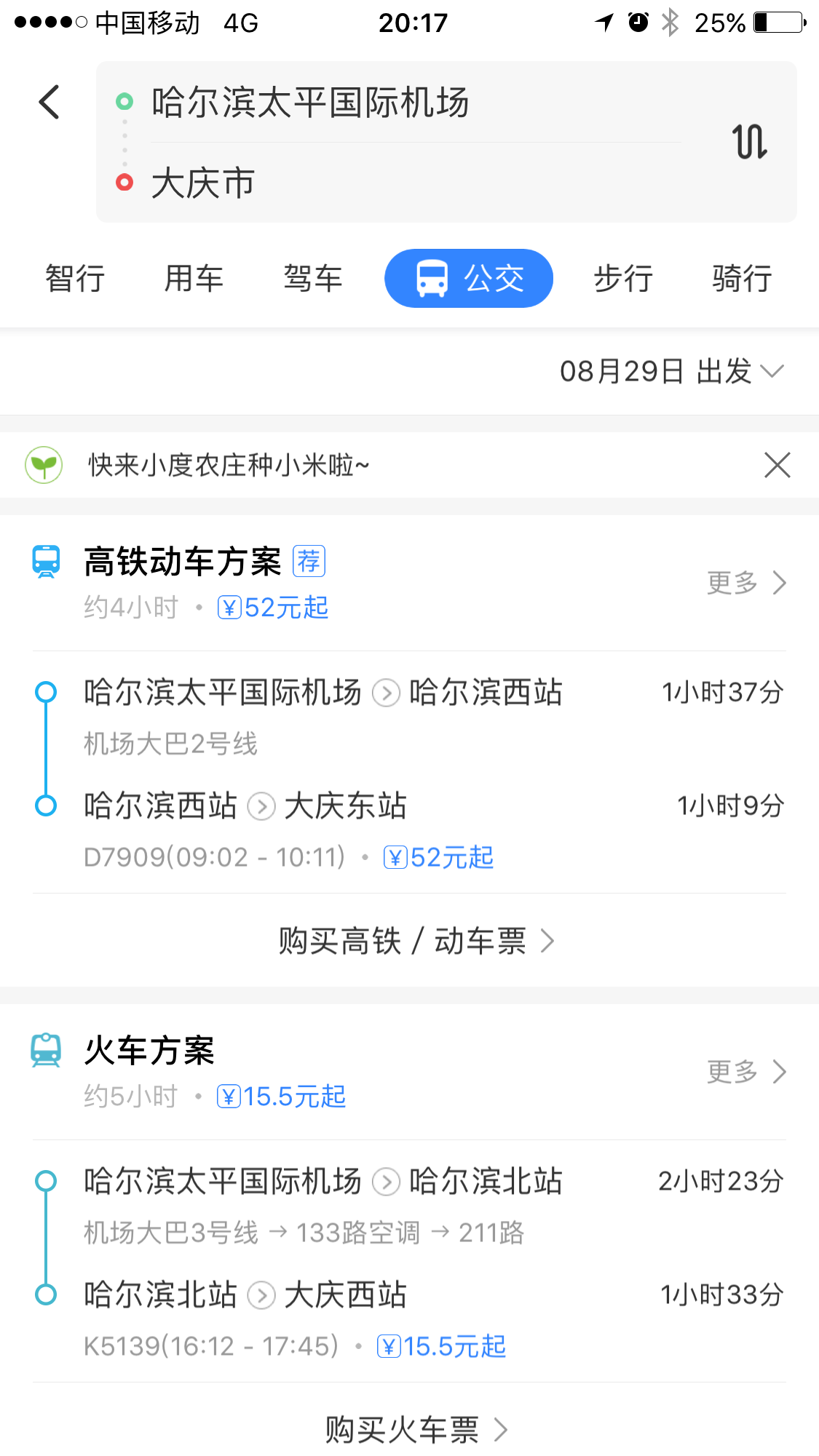The width and height of the screenshot is (819, 1456).
Task: Switch to the 骑行 cycling tab
Action: click(x=743, y=279)
